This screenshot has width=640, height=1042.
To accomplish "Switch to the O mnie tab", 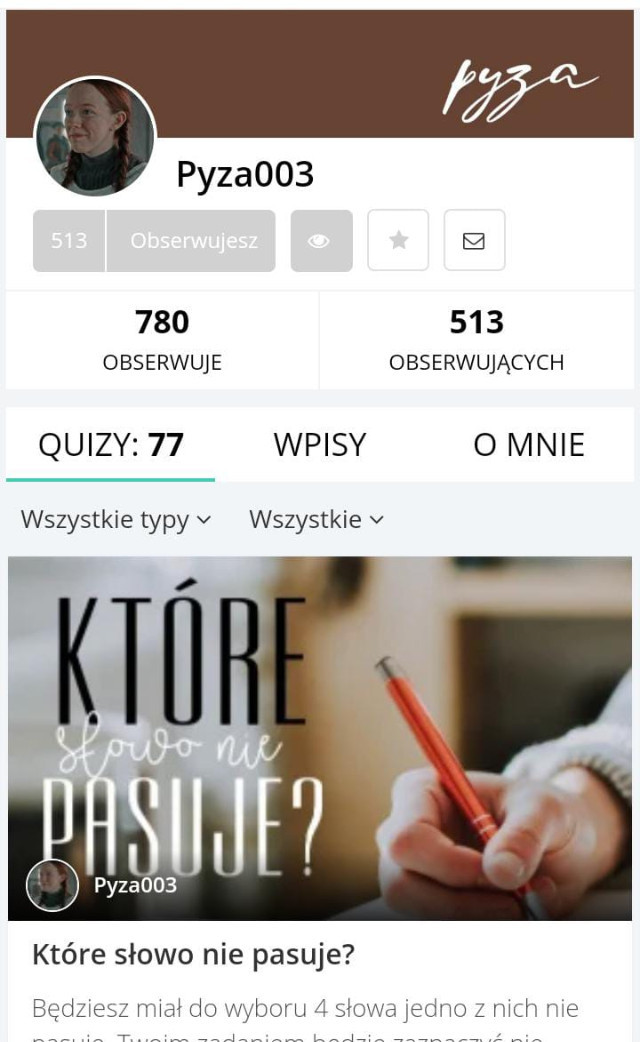I will [x=528, y=444].
